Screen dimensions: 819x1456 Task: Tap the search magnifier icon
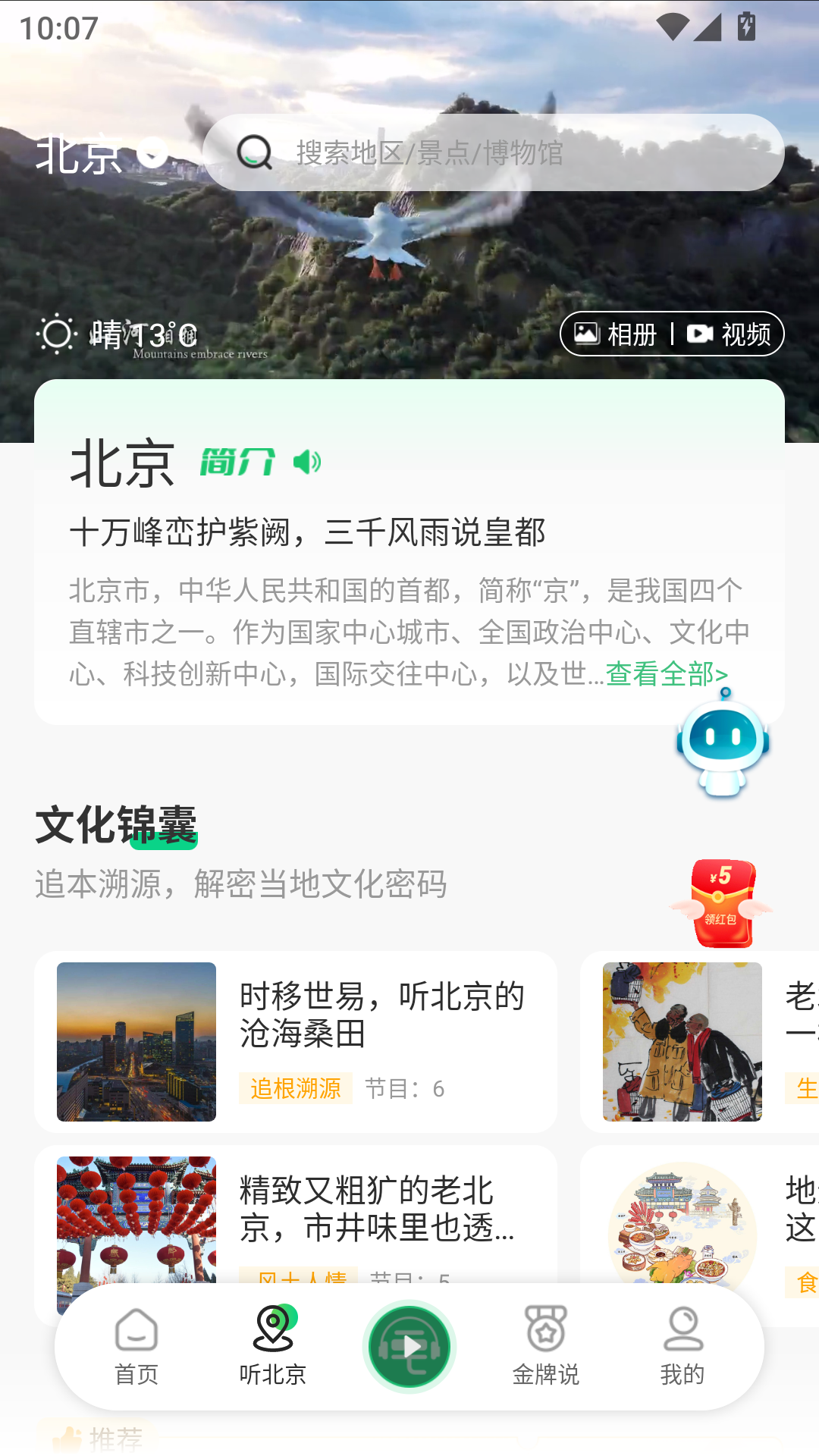pyautogui.click(x=256, y=152)
